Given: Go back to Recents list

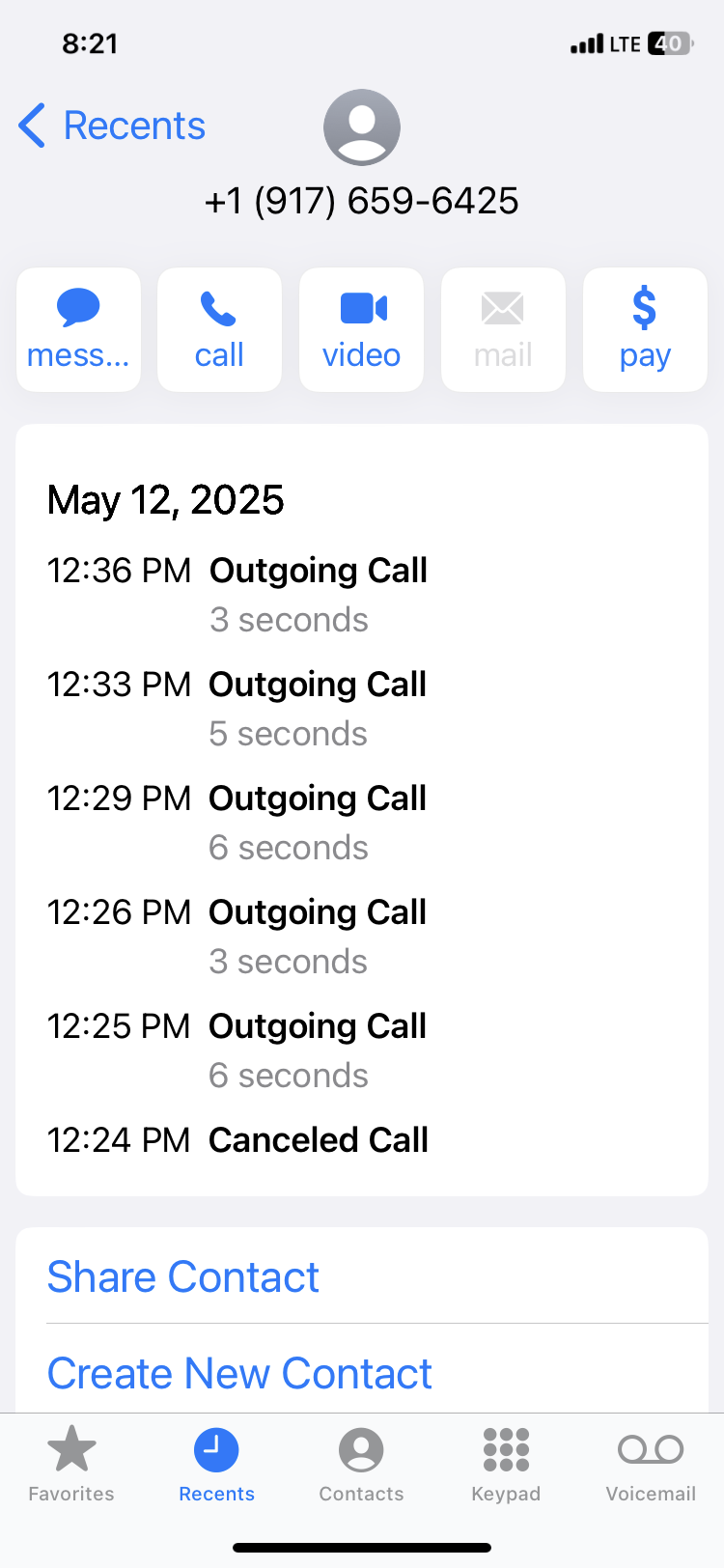Looking at the screenshot, I should click(x=112, y=126).
